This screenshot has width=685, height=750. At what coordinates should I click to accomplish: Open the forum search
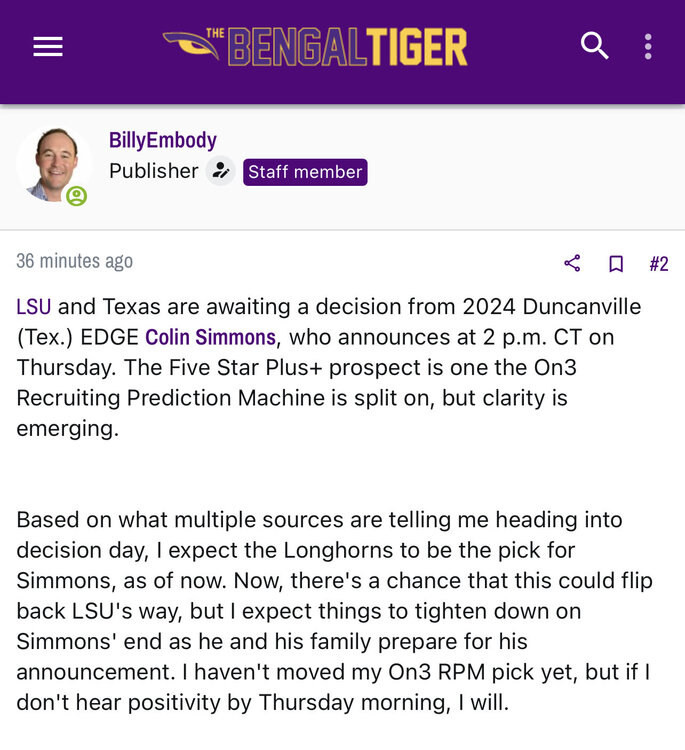point(595,46)
